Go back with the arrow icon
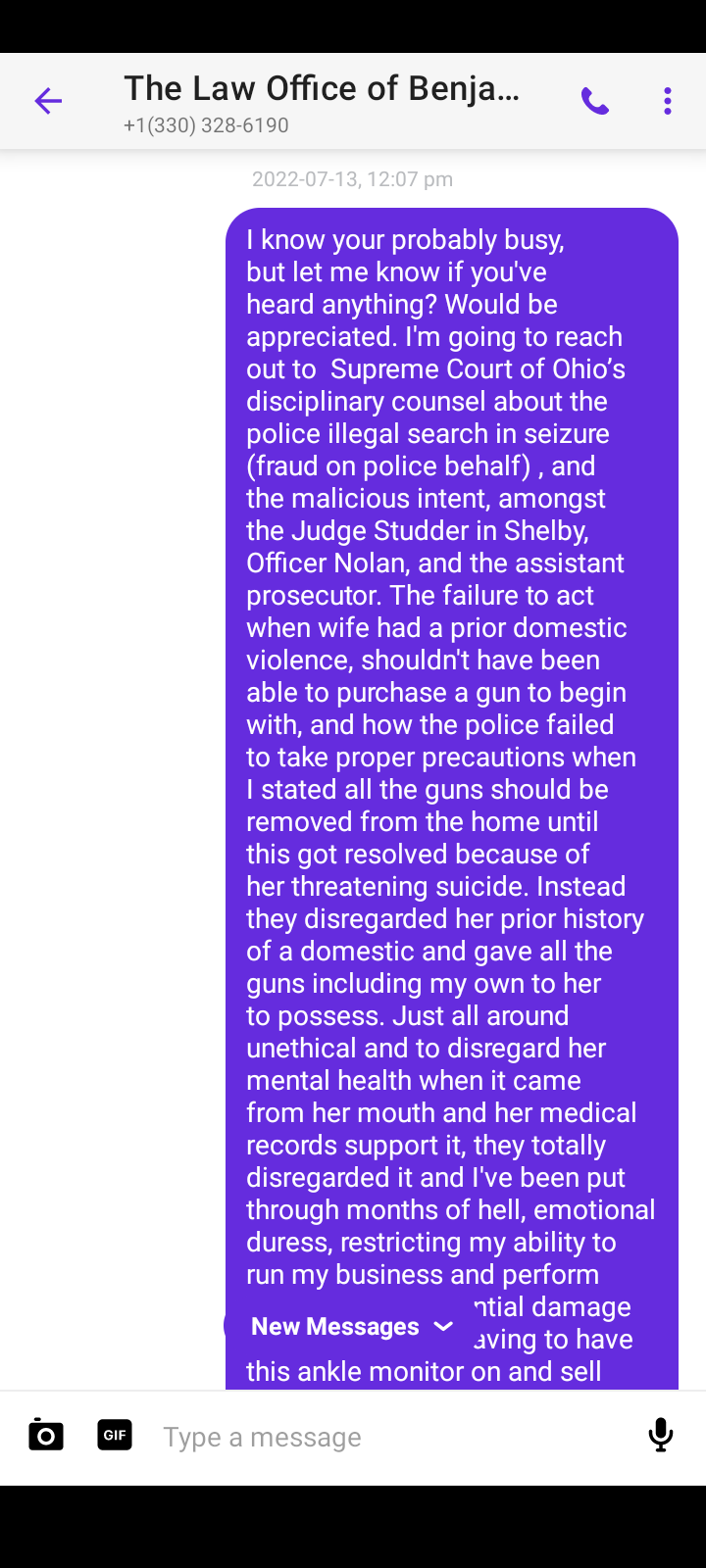This screenshot has width=706, height=1568. [48, 101]
